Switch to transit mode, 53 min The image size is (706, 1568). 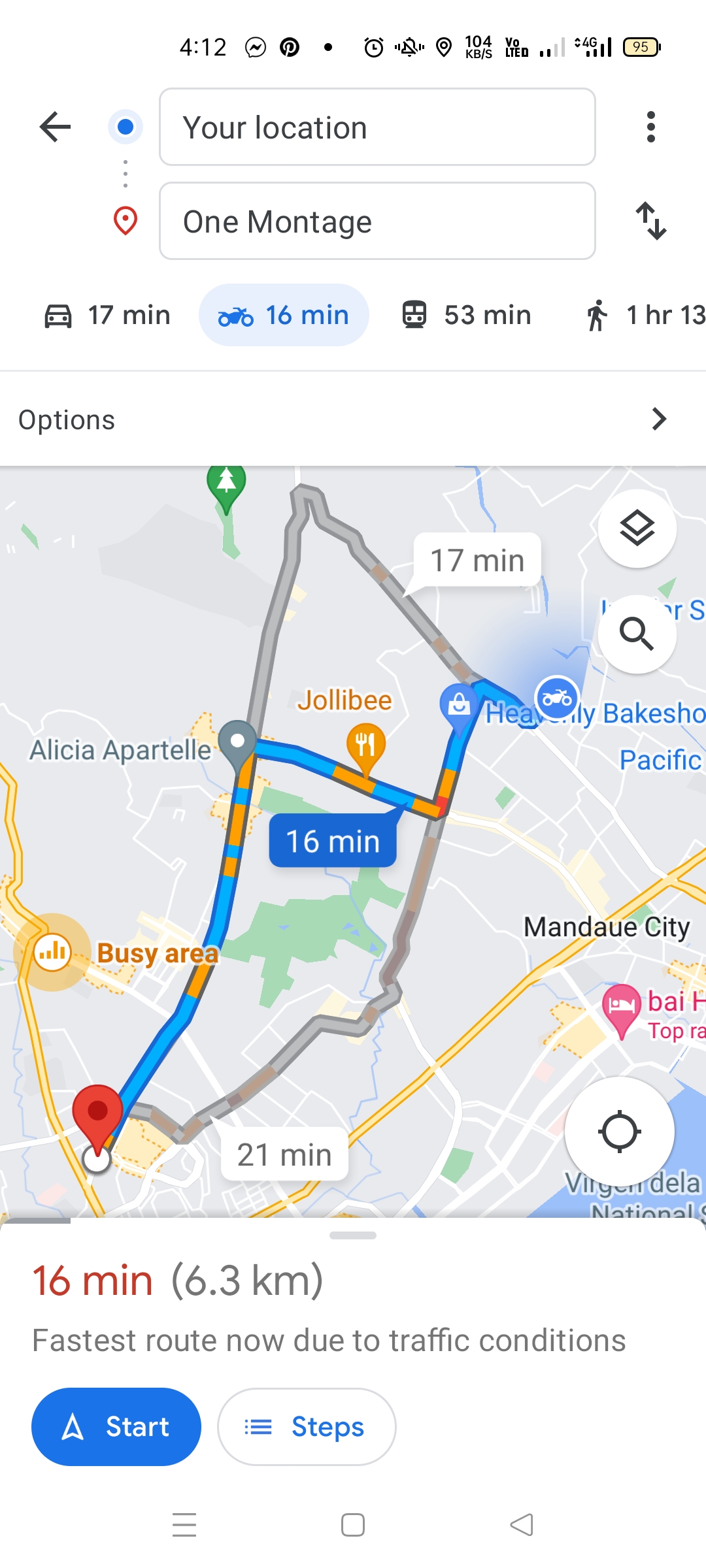467,315
